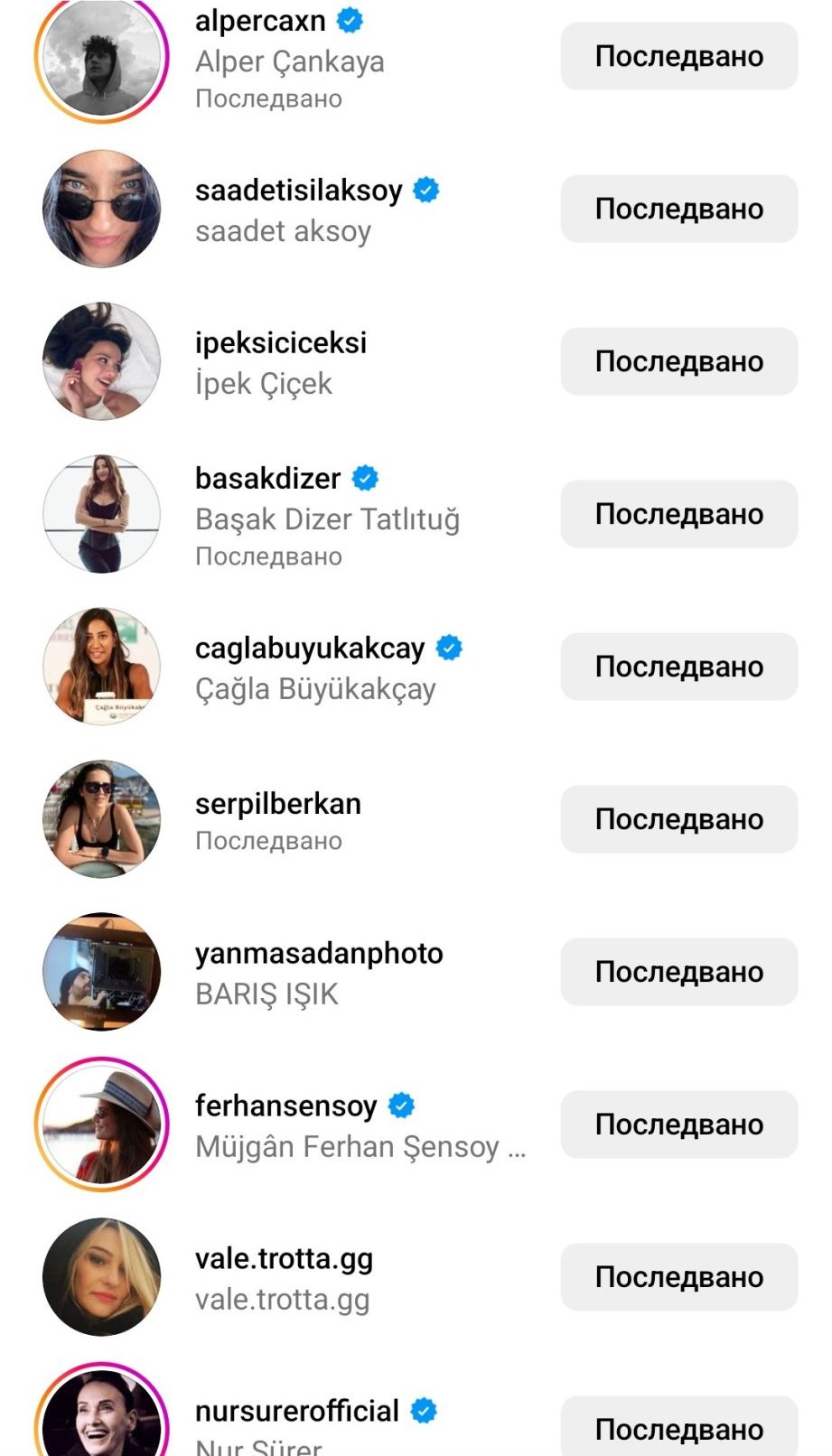Open ferhansensoy's story from the avatar

coord(102,1125)
